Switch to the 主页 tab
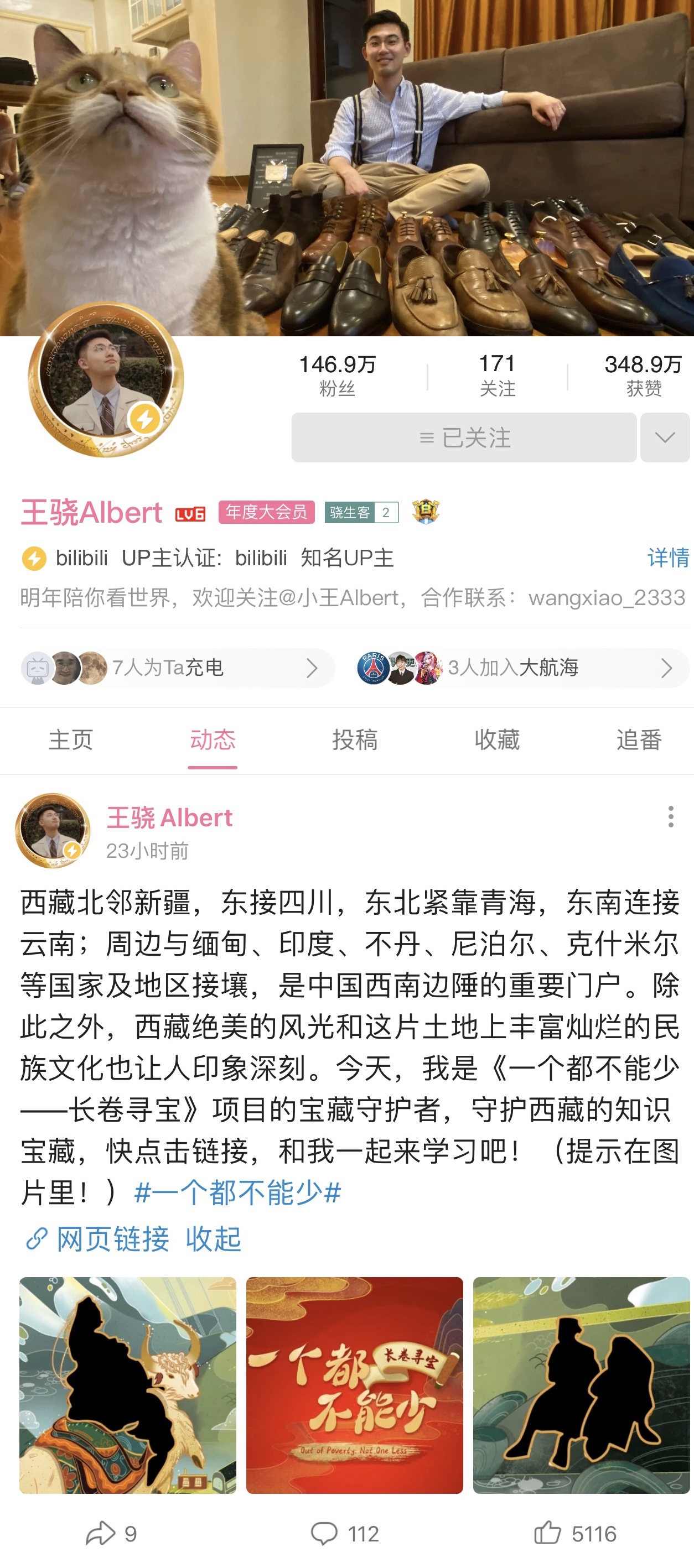The width and height of the screenshot is (694, 1568). 71,739
